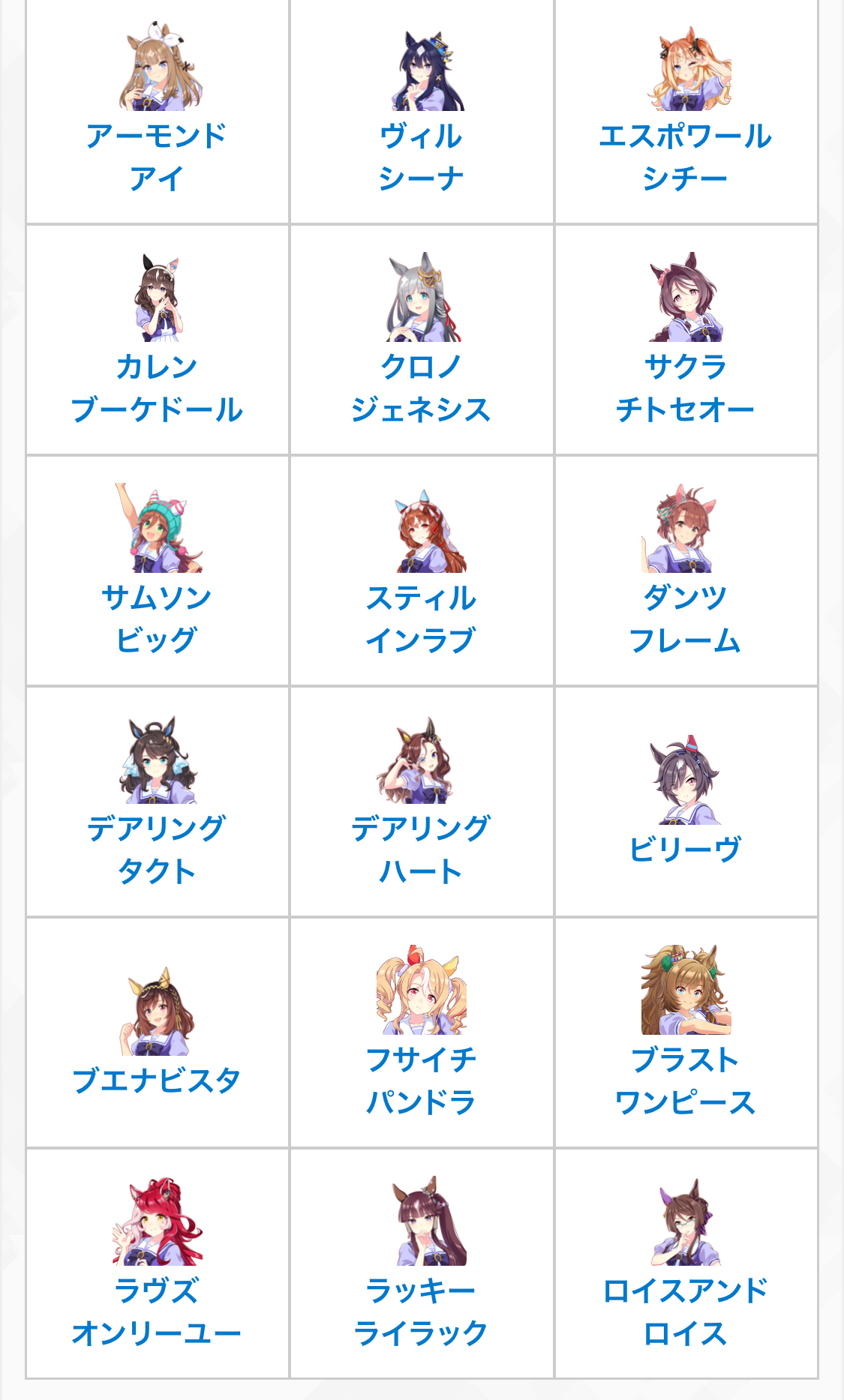Tap ブラストワンピース character tile
844x1400 pixels.
point(685,1033)
